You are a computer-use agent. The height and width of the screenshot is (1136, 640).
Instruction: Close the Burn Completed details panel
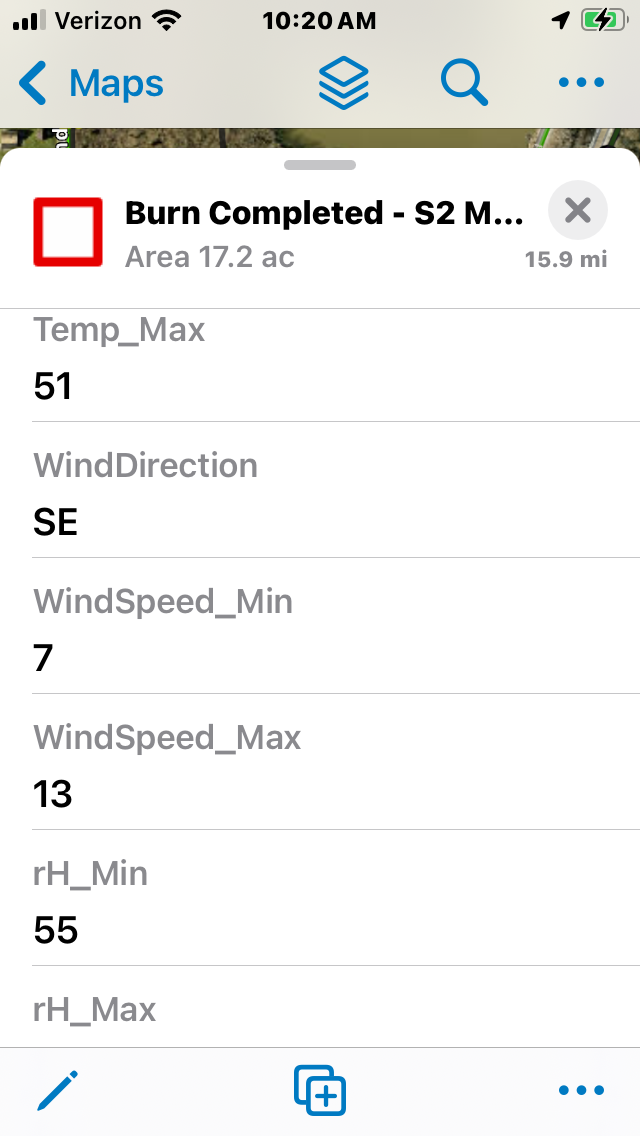pyautogui.click(x=577, y=211)
